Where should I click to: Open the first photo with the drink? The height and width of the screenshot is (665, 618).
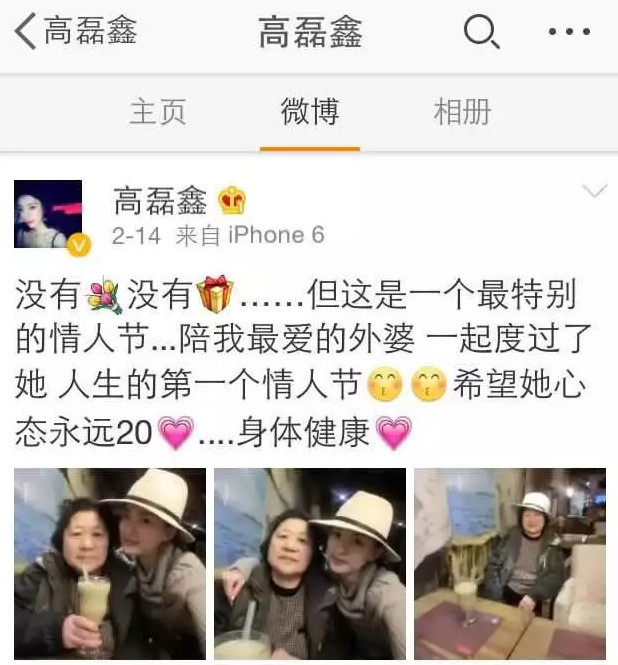click(110, 563)
